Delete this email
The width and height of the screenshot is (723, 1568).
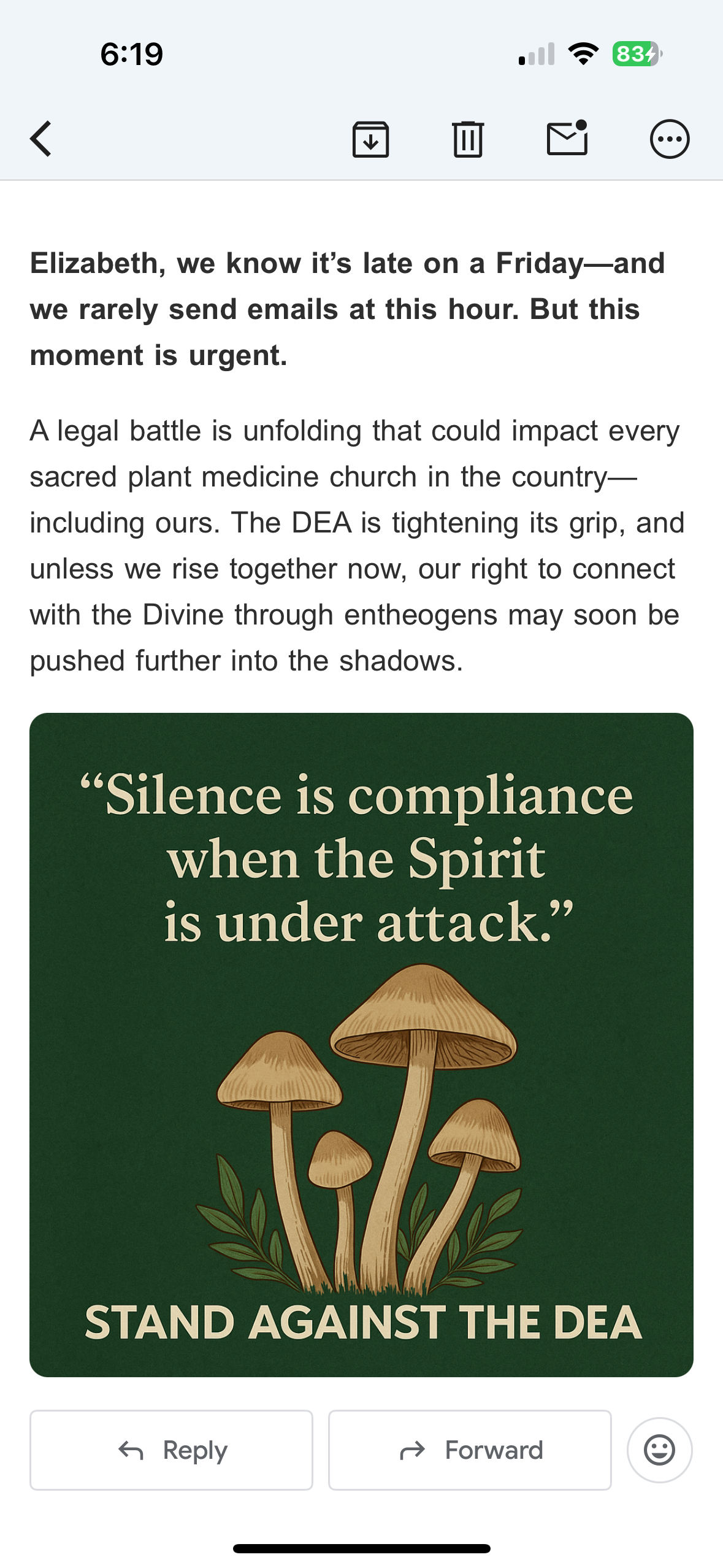468,139
